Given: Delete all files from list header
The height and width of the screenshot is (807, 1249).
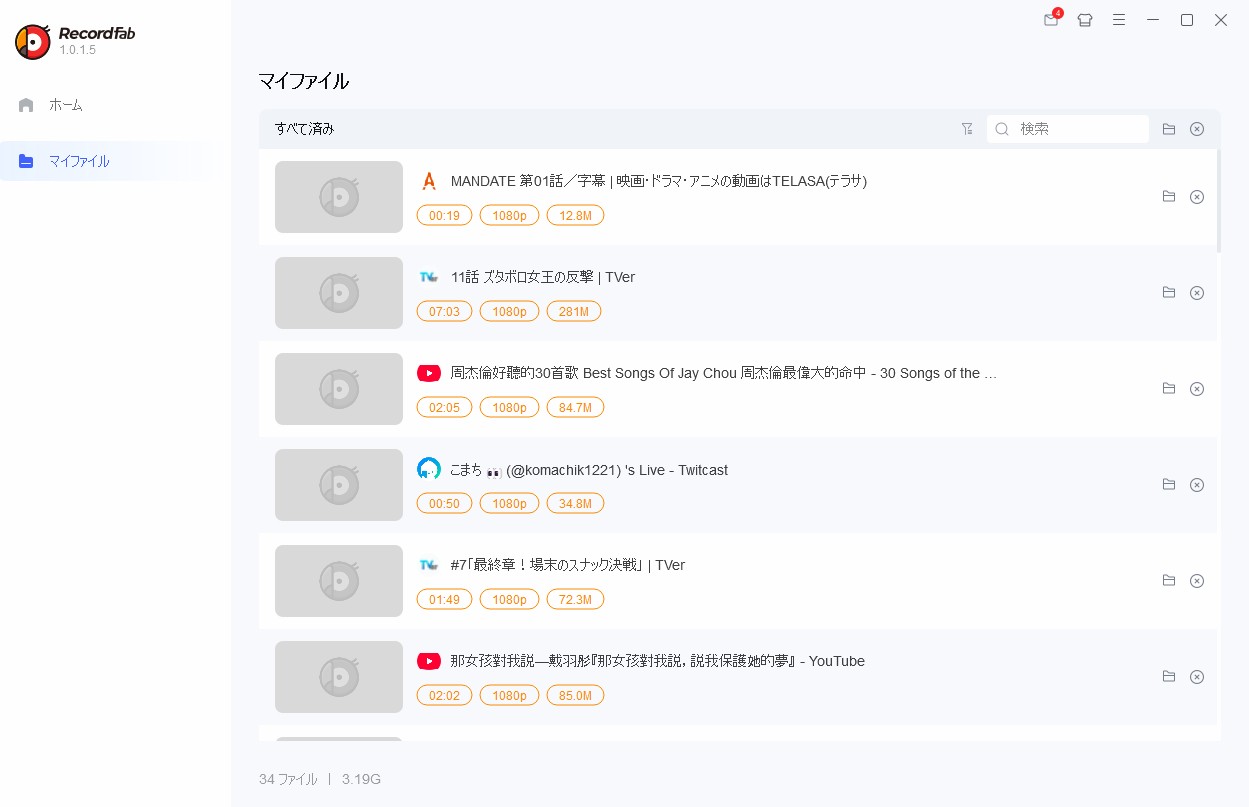Looking at the screenshot, I should point(1197,129).
